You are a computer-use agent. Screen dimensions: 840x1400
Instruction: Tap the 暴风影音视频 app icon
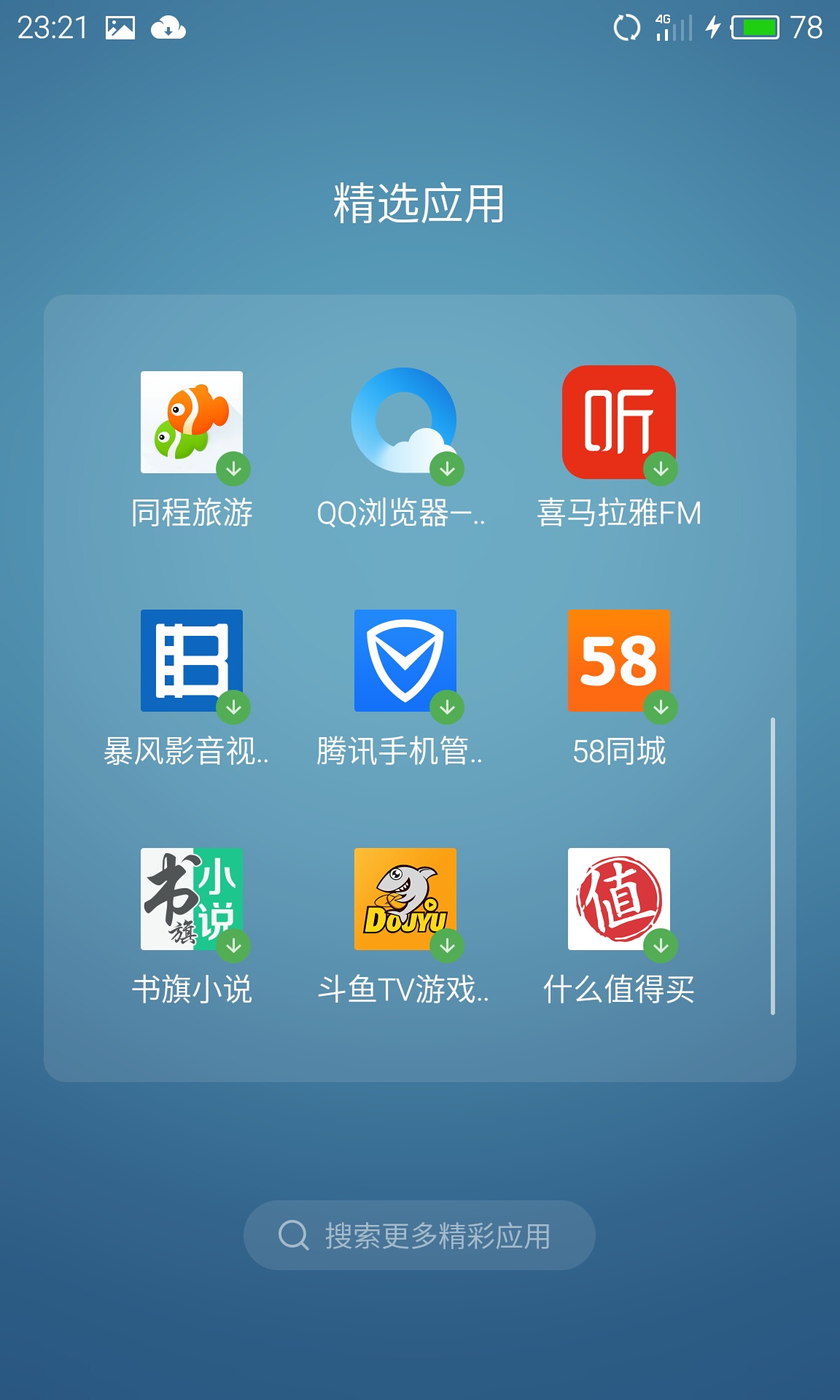tap(192, 661)
